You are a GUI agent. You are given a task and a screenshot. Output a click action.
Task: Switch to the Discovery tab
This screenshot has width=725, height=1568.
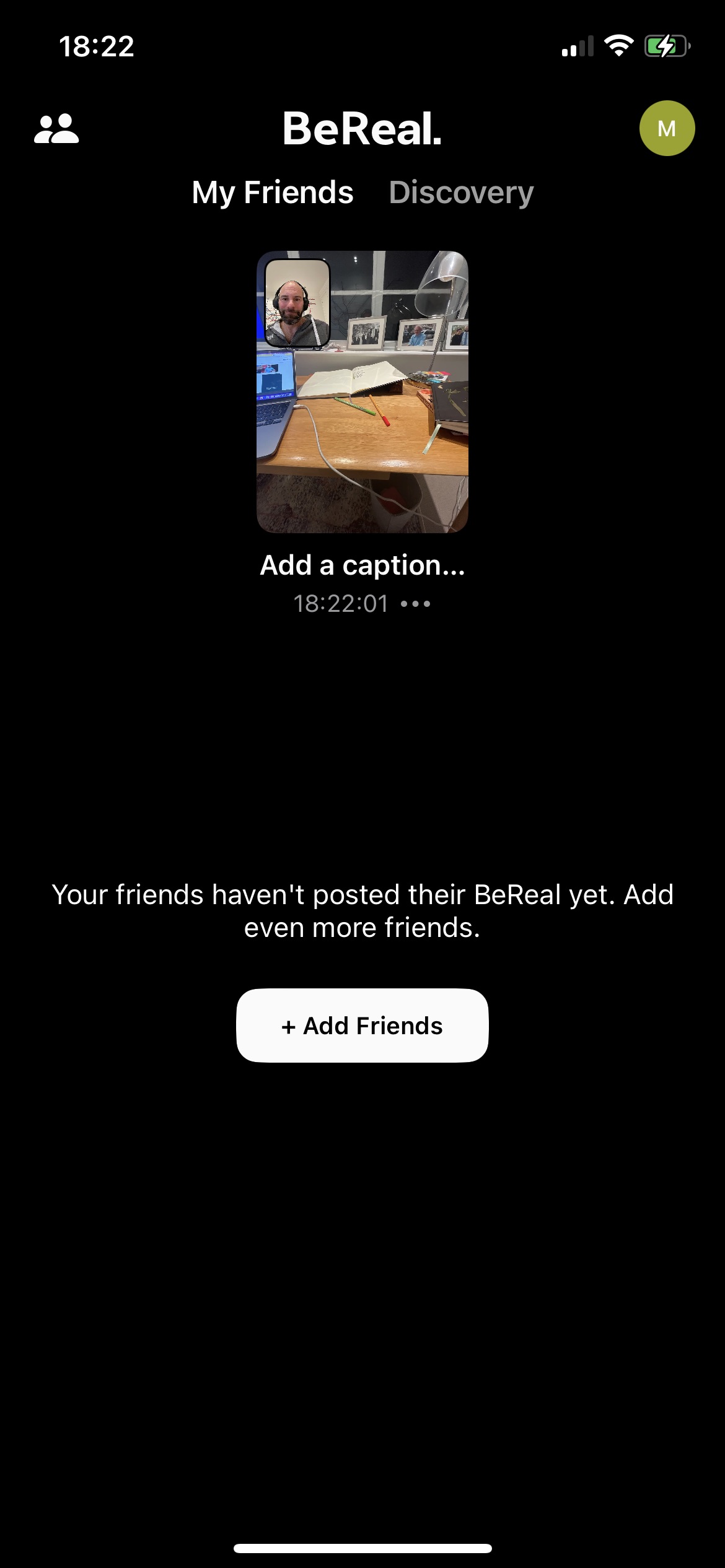pyautogui.click(x=461, y=193)
